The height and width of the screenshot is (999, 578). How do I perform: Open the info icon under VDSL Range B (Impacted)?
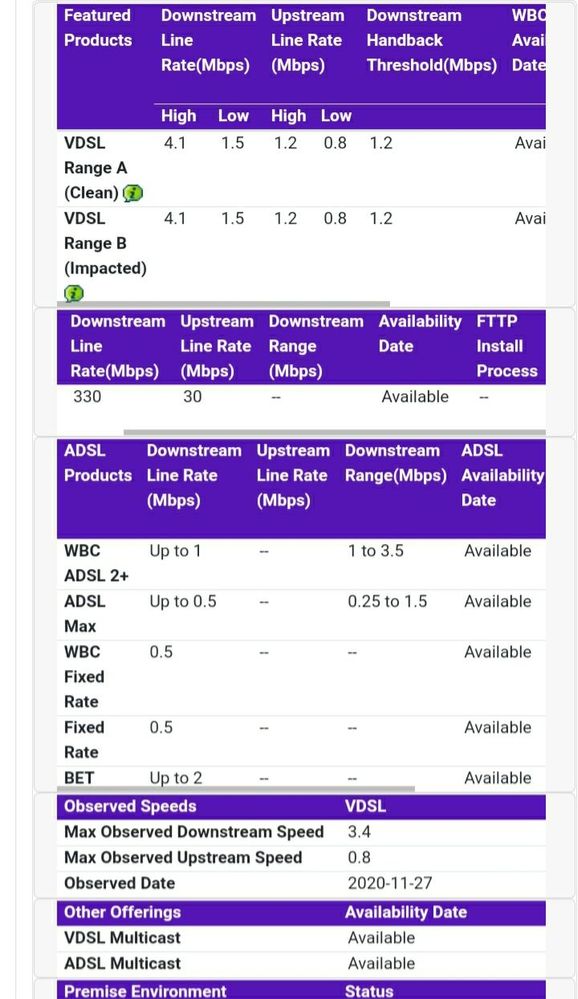74,293
